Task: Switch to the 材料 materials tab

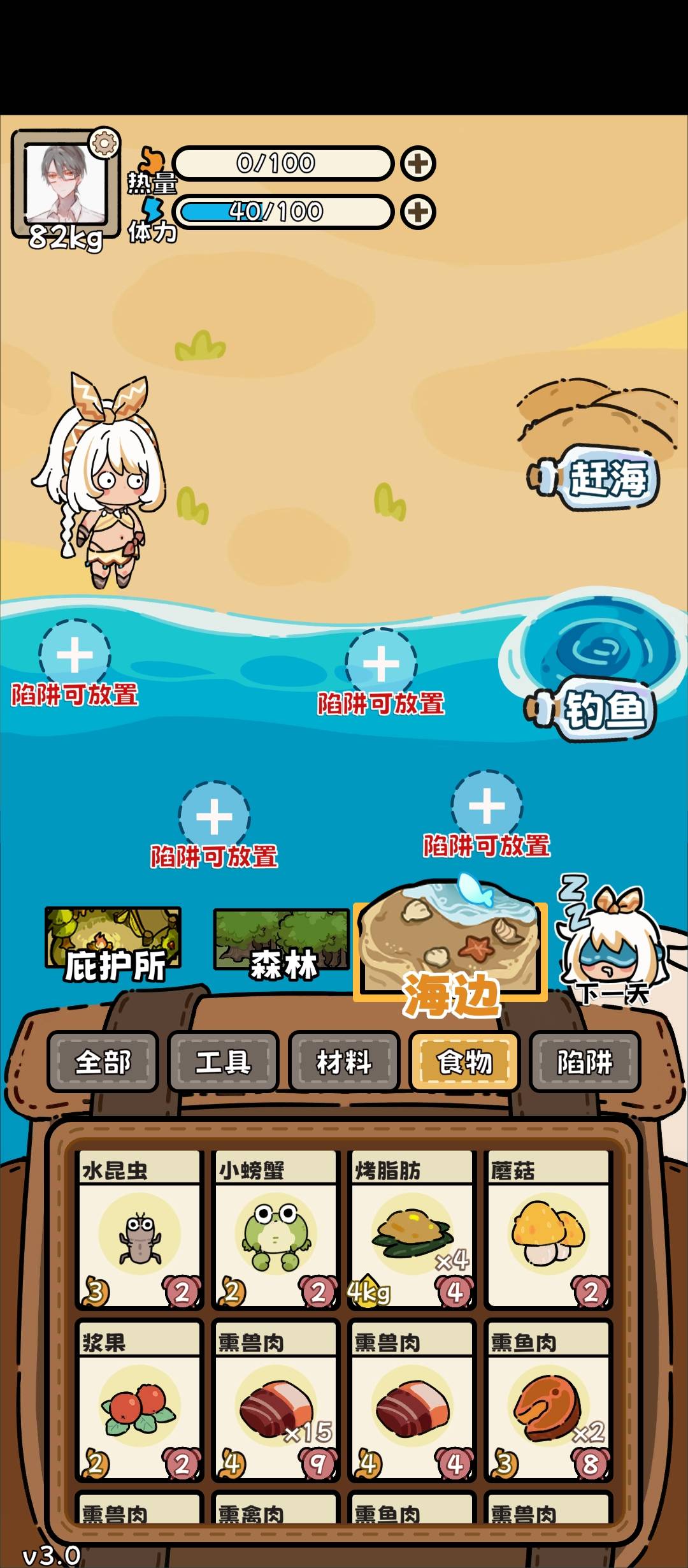Action: pyautogui.click(x=344, y=1062)
